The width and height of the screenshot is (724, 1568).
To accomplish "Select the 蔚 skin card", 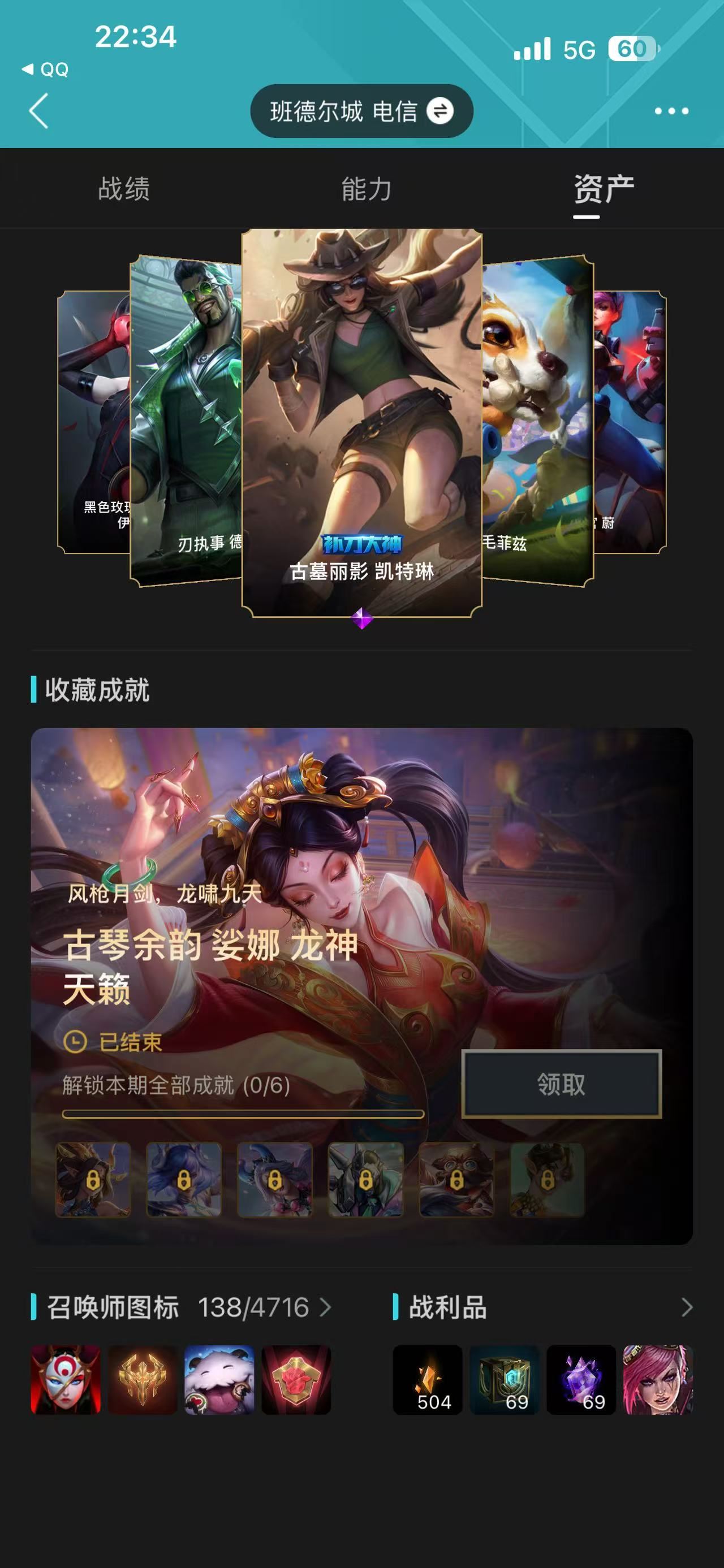I will pyautogui.click(x=630, y=420).
